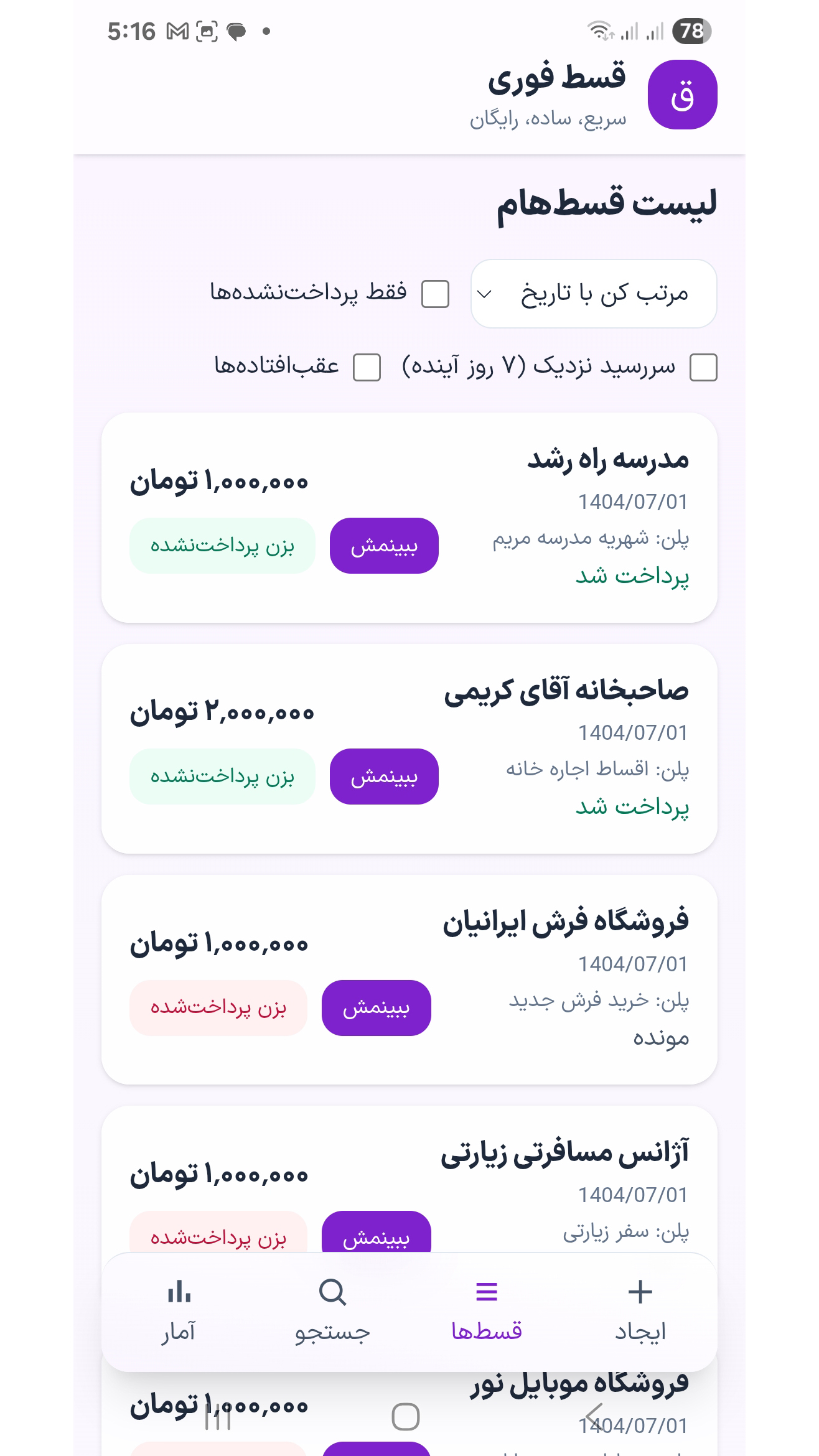The height and width of the screenshot is (1456, 819).
Task: Tap ببینمش on the مدرسه راه رشد card
Action: pos(384,546)
